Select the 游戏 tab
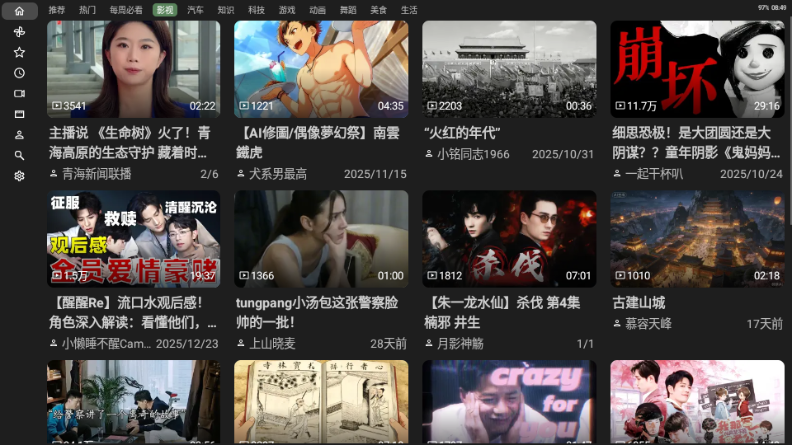Screen dimensions: 792x445 (287, 10)
